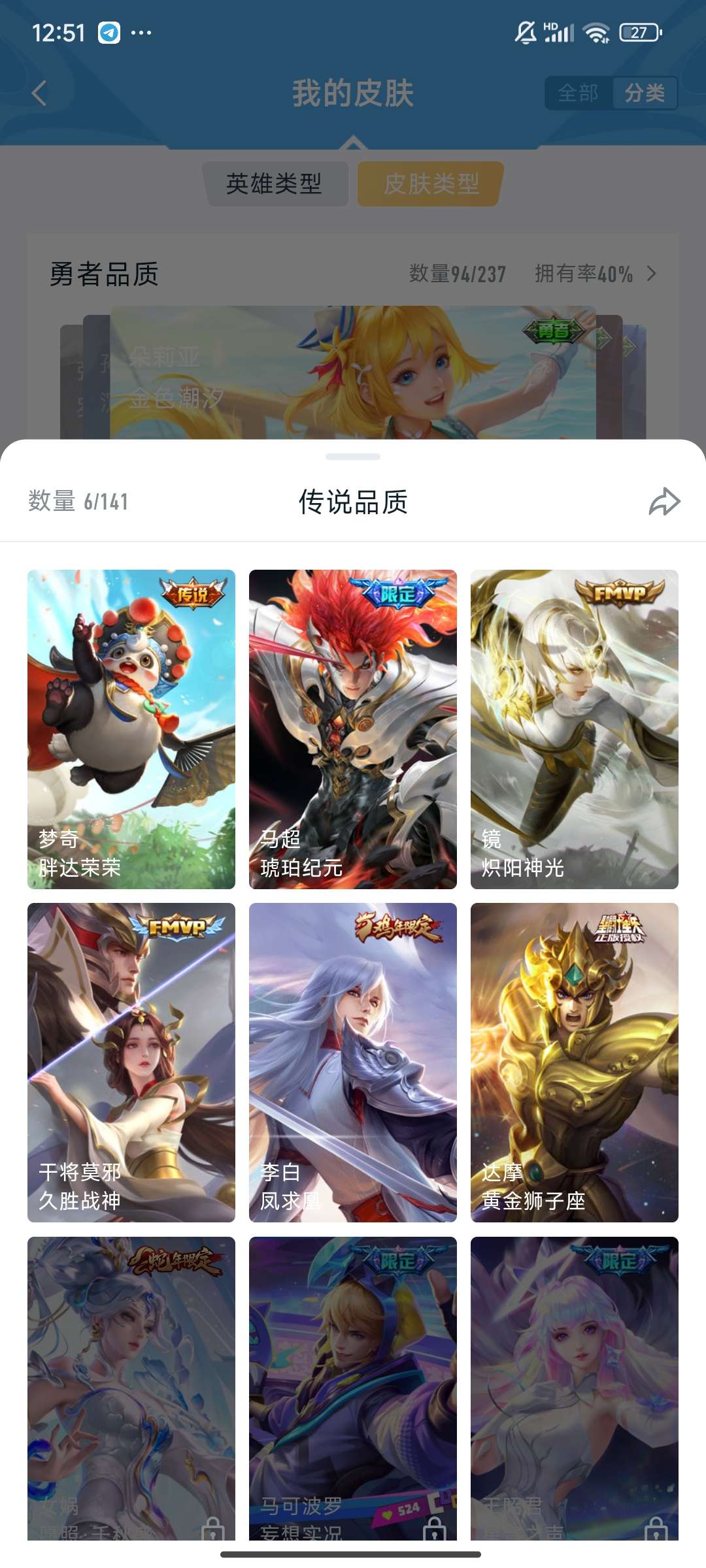Open the locked 王昭君 skin card
This screenshot has height=1568, width=706.
click(x=574, y=1388)
